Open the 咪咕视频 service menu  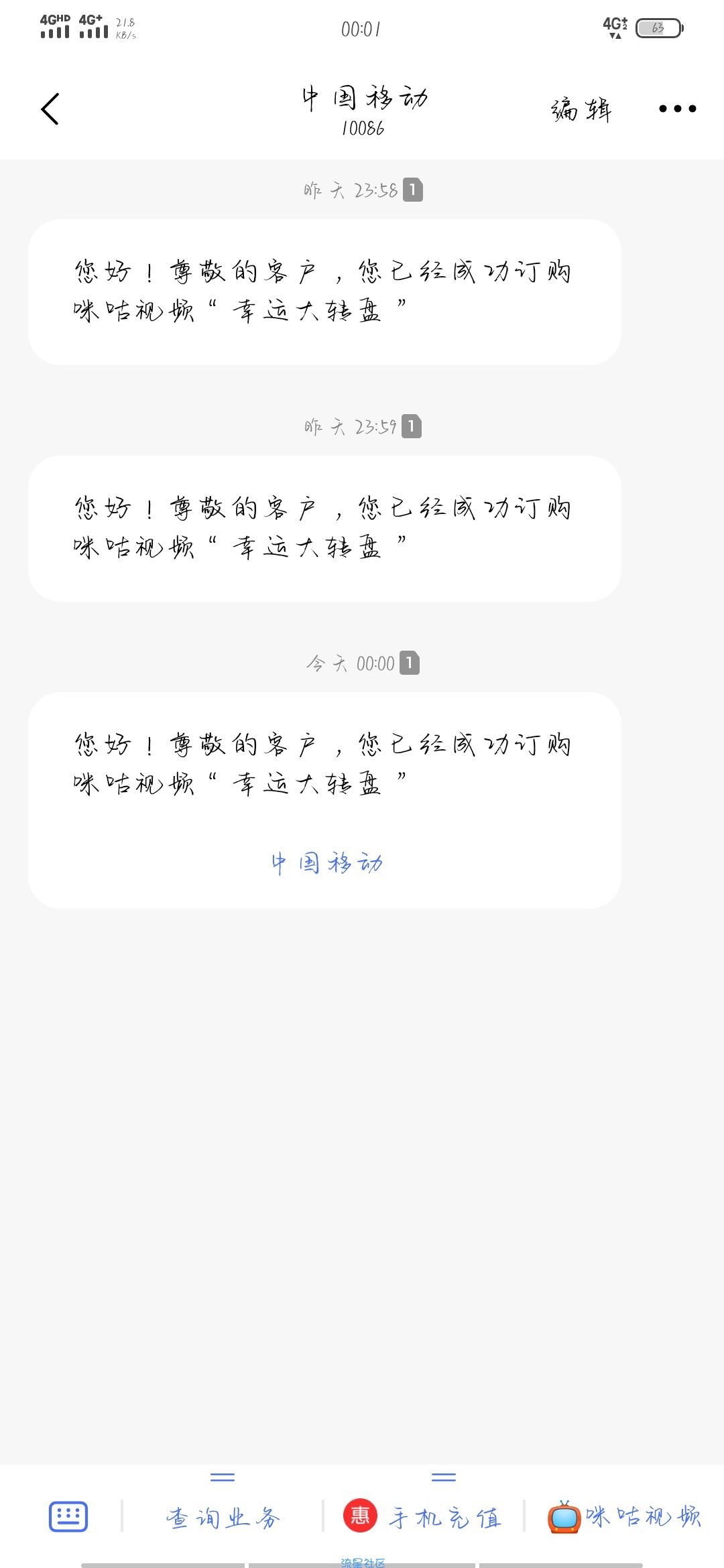tap(625, 1516)
